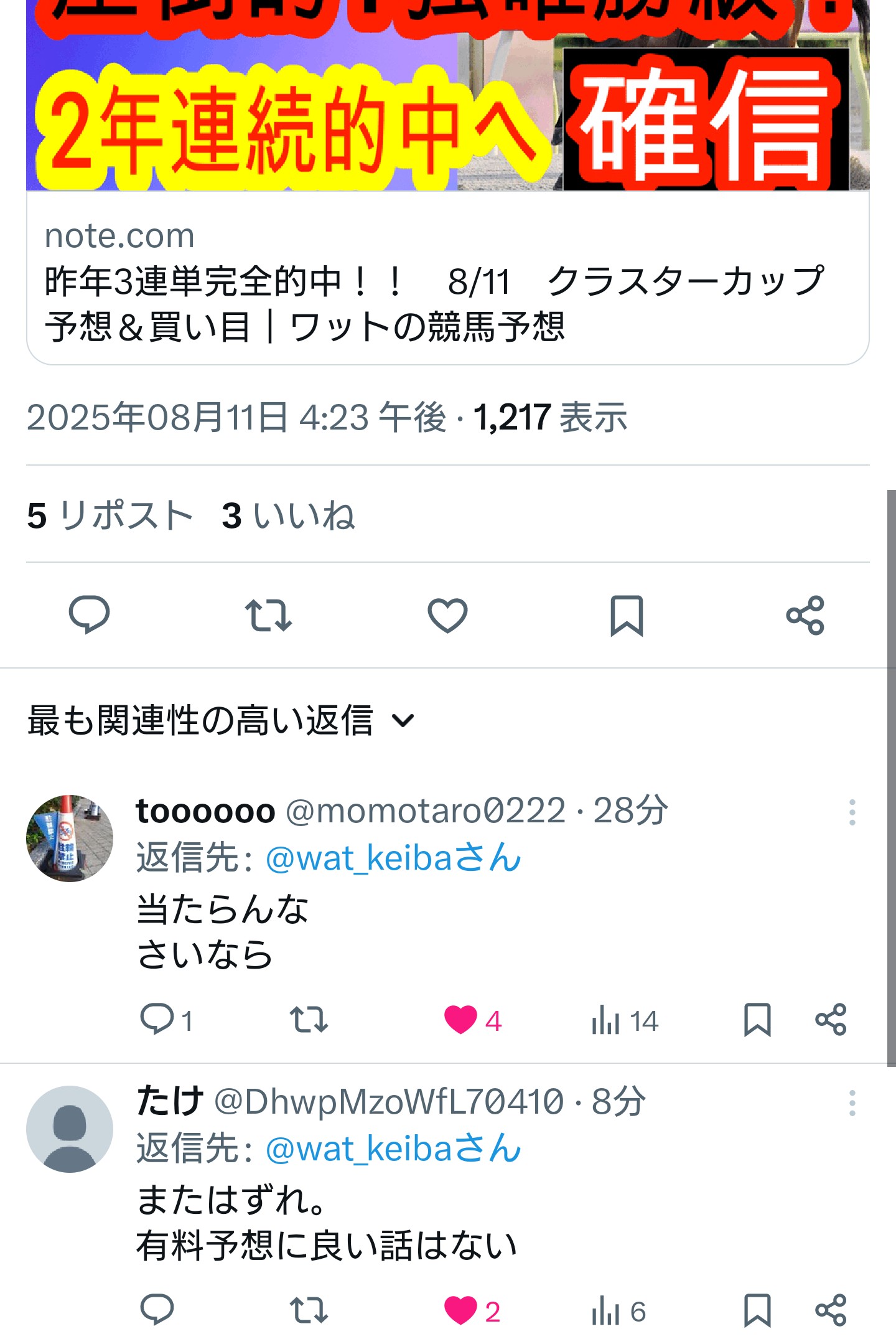Unlike toooooo's reply
This screenshot has height=1344, width=896.
[x=461, y=1020]
